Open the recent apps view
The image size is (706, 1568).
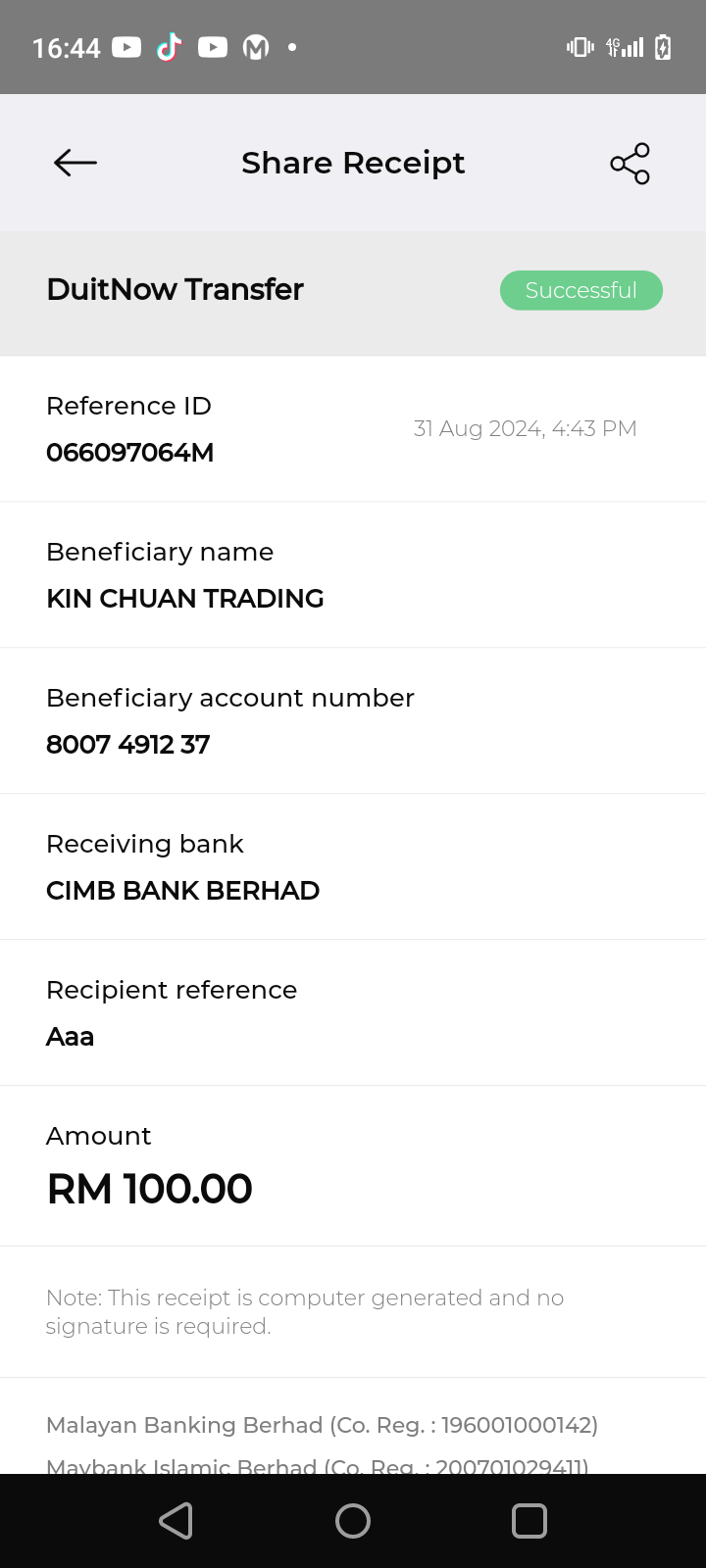click(529, 1521)
